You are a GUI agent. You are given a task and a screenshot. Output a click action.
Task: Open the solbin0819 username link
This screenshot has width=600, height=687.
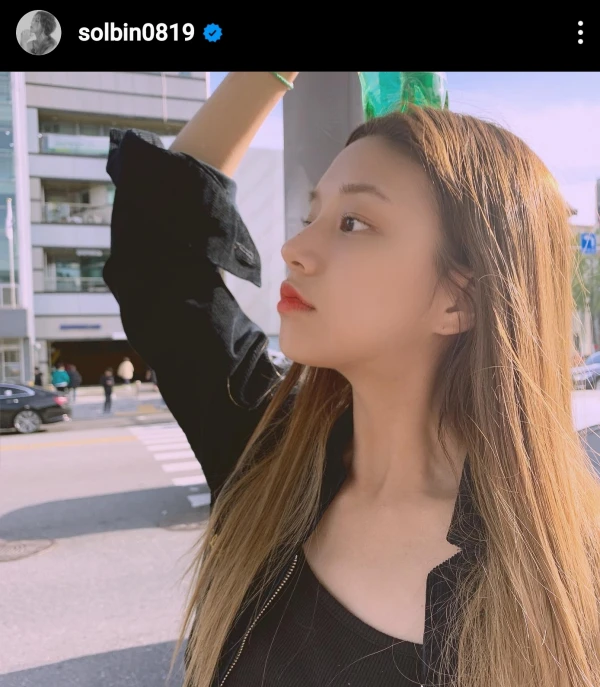pyautogui.click(x=136, y=33)
